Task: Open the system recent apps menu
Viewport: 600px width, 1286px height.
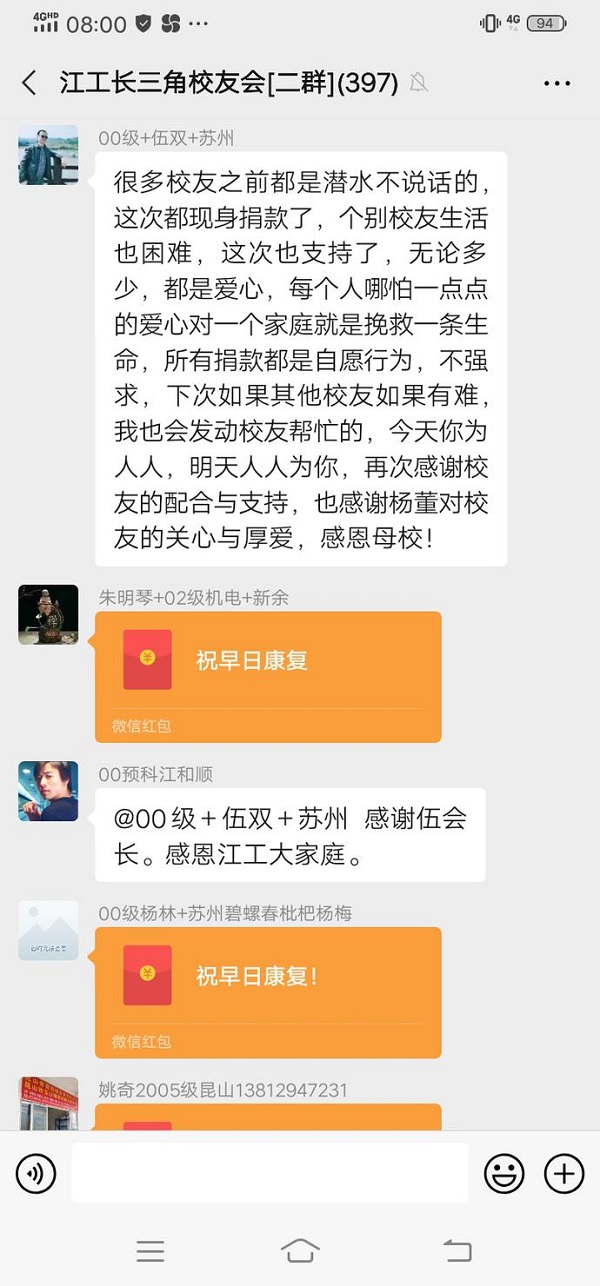Action: [150, 1250]
